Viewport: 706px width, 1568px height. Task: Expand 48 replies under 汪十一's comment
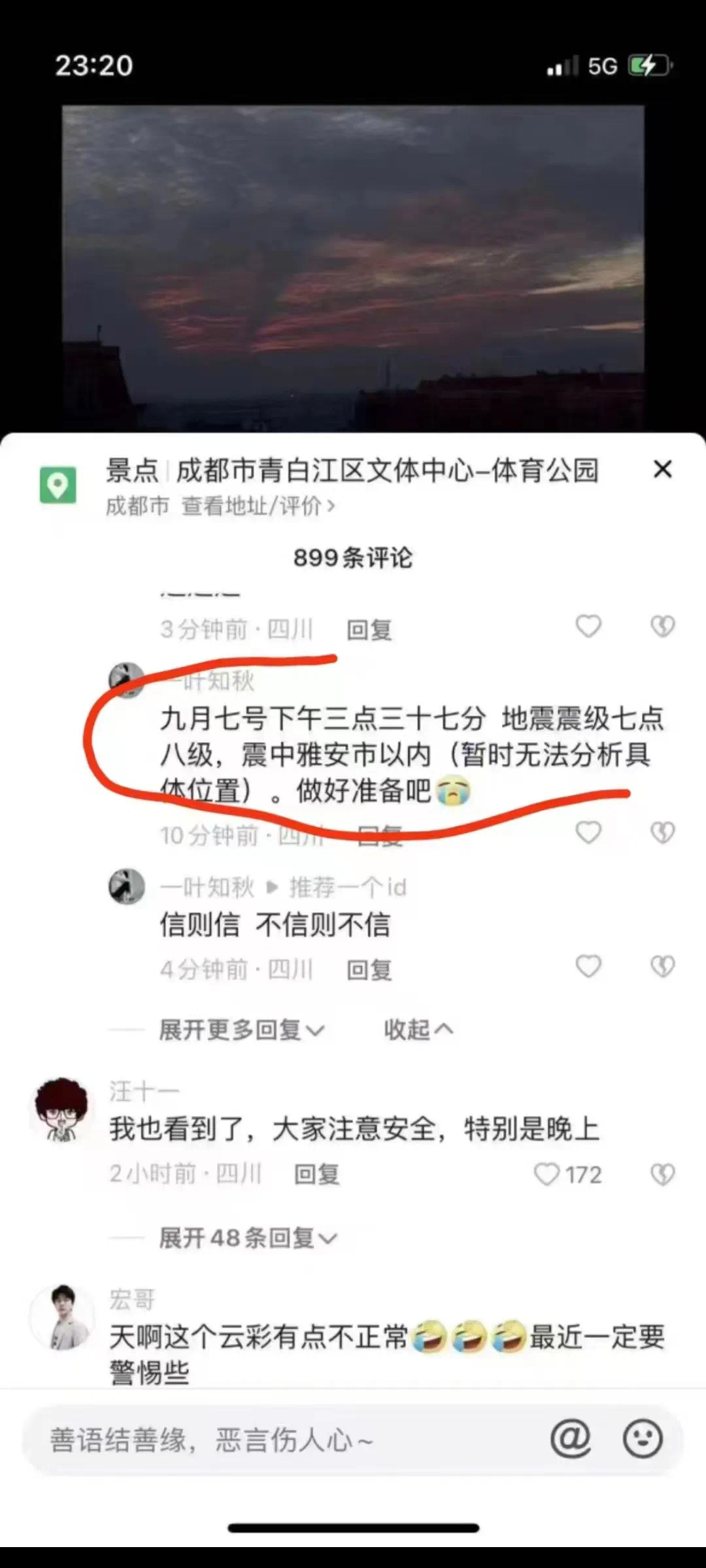248,1237
